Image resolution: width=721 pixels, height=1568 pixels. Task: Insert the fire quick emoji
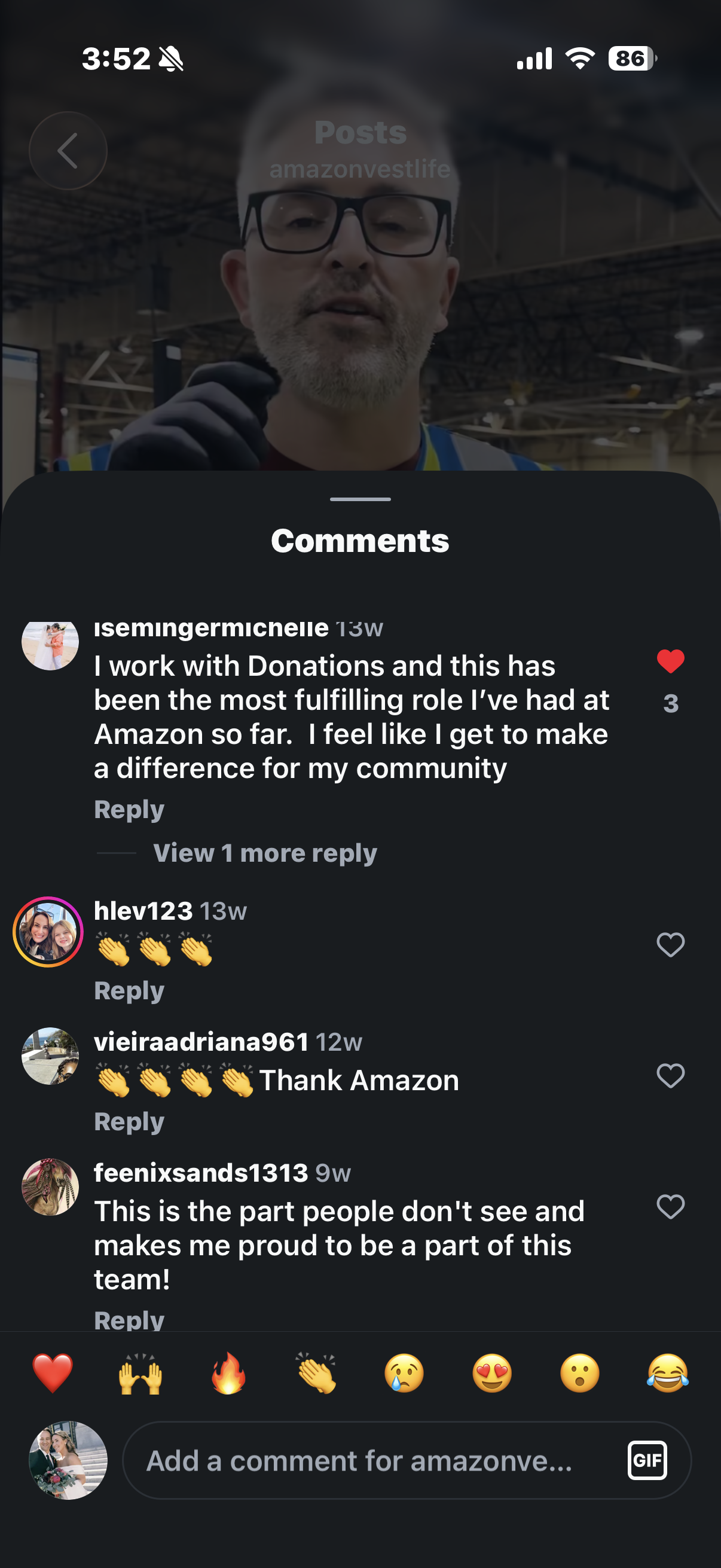pos(228,1373)
